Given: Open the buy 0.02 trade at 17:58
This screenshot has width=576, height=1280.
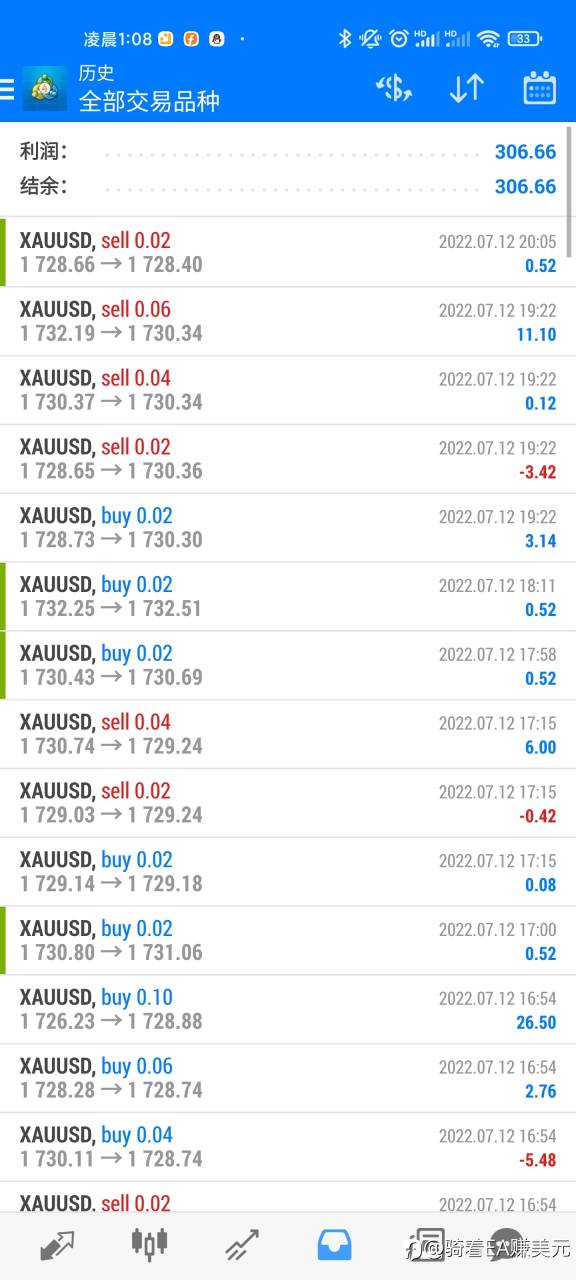Looking at the screenshot, I should (288, 665).
